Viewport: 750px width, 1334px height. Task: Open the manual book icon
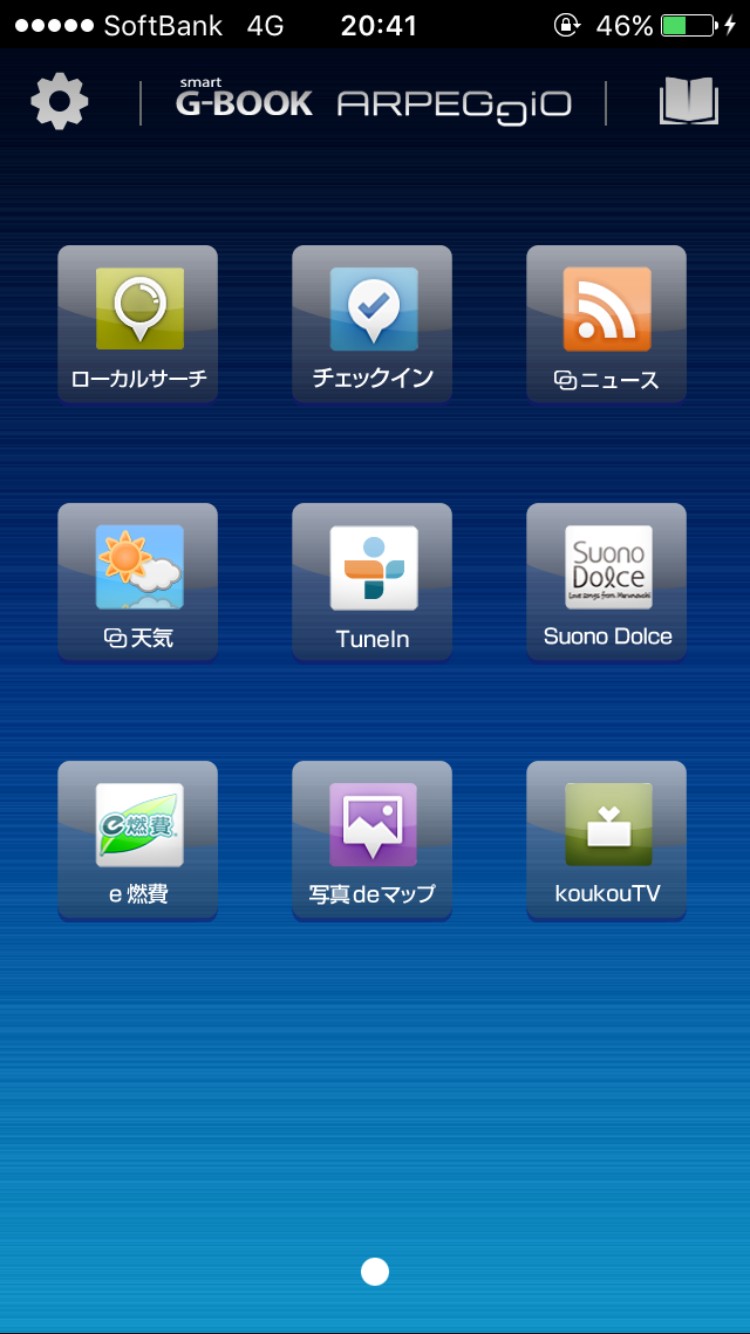[688, 102]
